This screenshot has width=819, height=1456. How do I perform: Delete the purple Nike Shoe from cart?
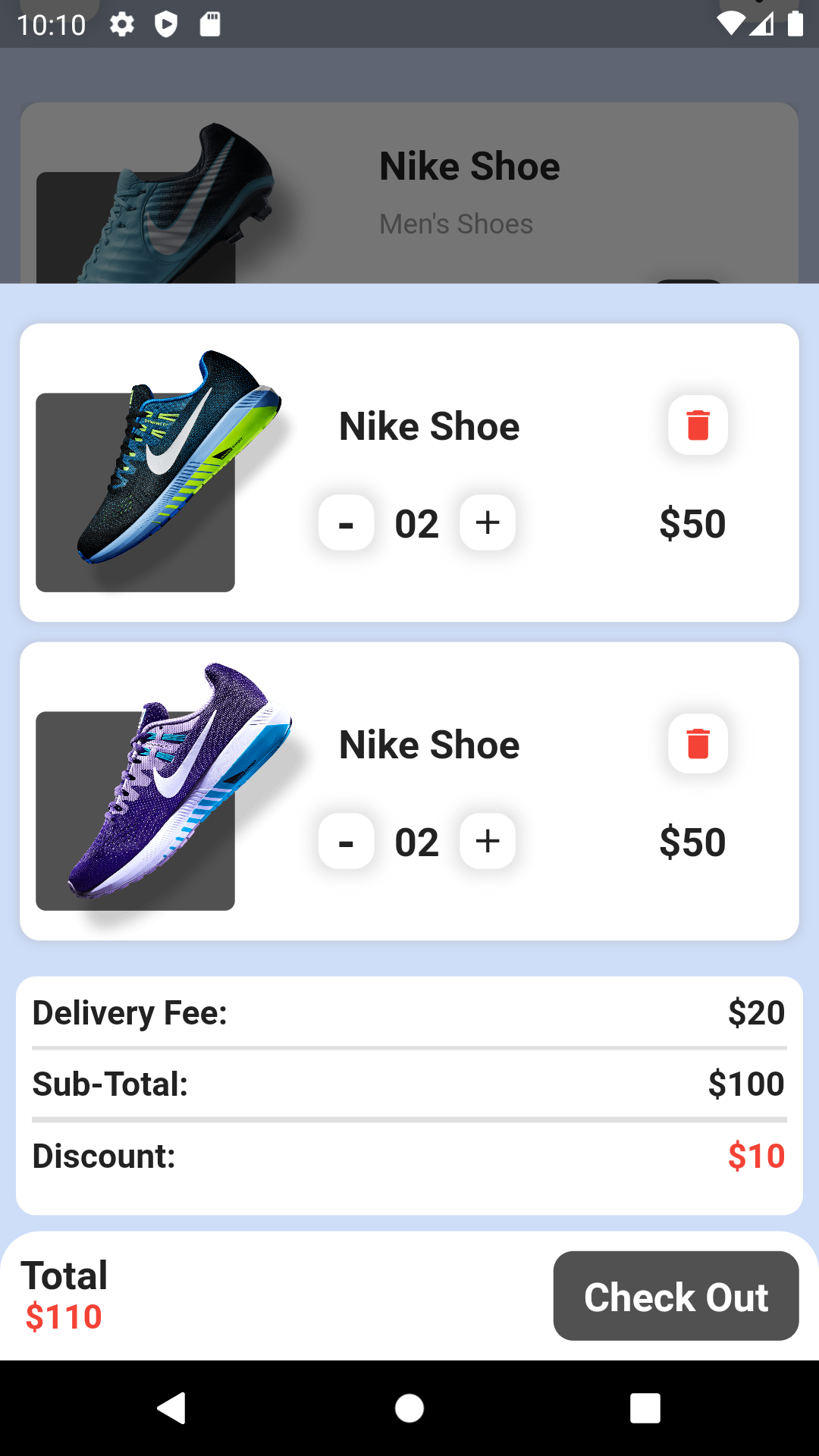pyautogui.click(x=698, y=744)
